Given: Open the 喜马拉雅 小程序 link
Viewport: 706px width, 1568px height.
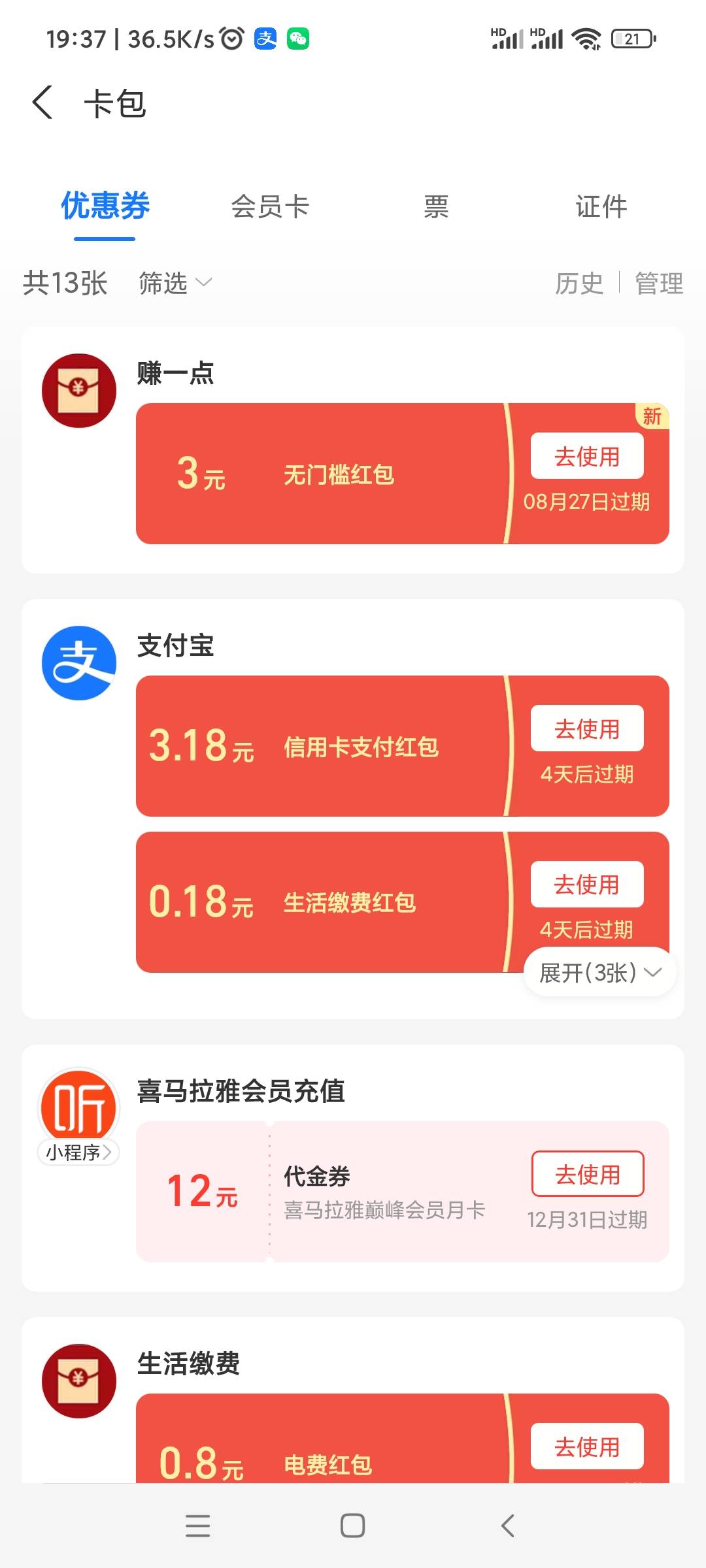Looking at the screenshot, I should pos(78,1152).
